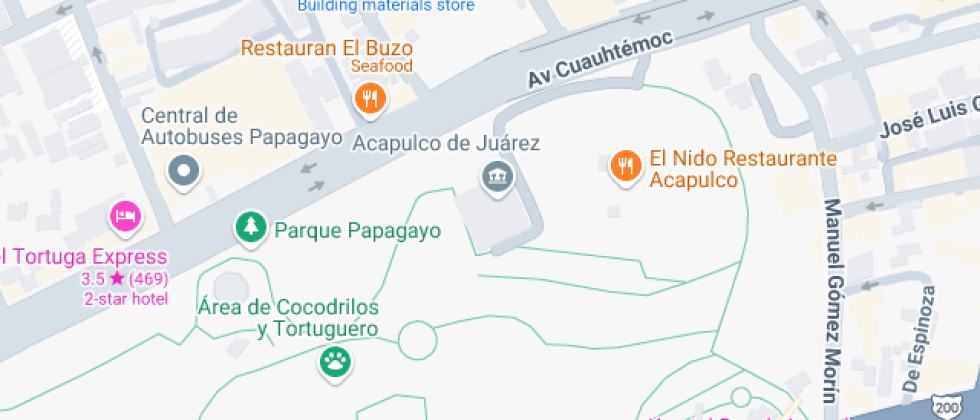Open Restauran El Buzo seafood marker
Image resolution: width=980 pixels, height=420 pixels.
[371, 98]
